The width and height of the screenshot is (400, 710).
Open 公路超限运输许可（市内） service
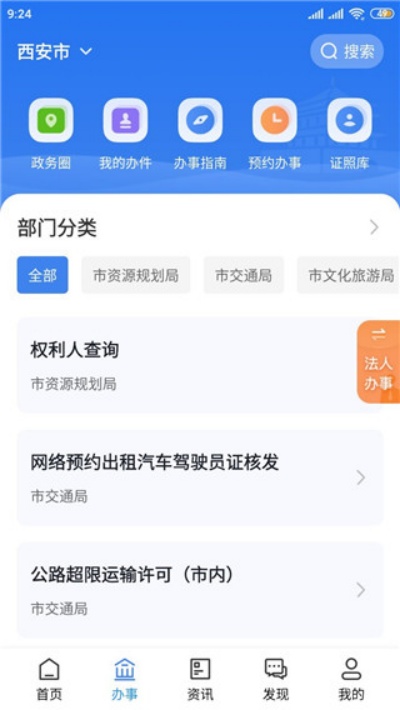(x=200, y=590)
